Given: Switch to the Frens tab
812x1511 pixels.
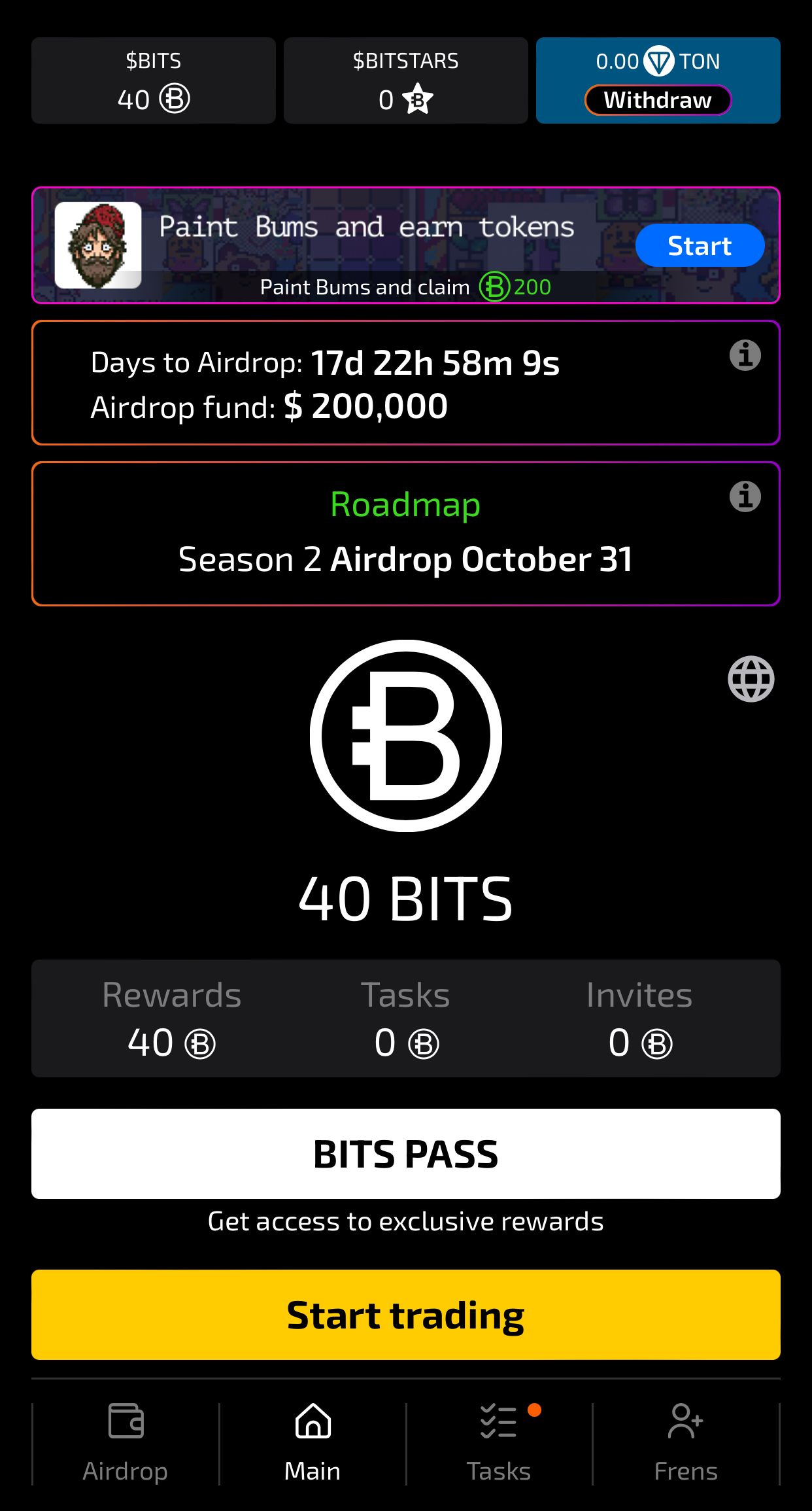Looking at the screenshot, I should tap(686, 1443).
